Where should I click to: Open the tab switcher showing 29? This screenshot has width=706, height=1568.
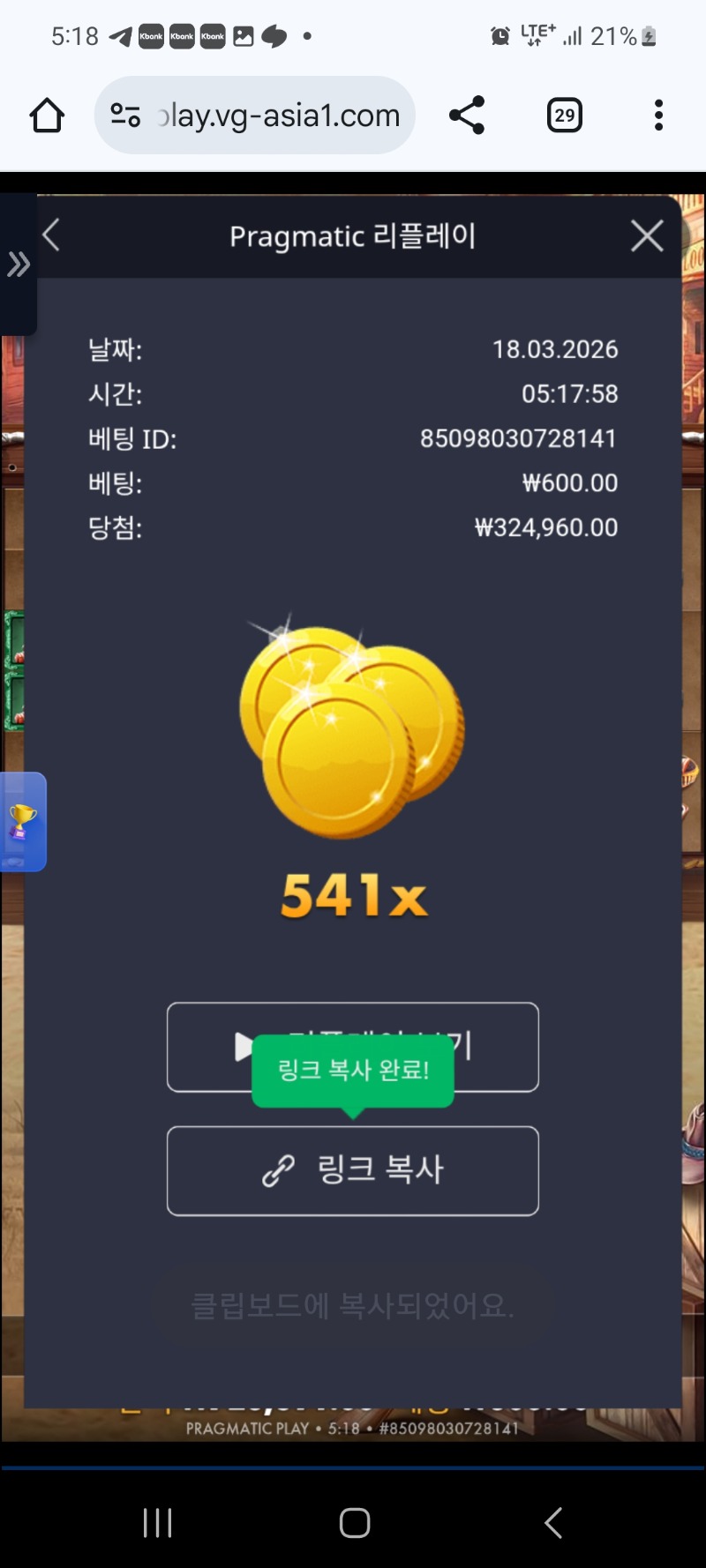565,116
